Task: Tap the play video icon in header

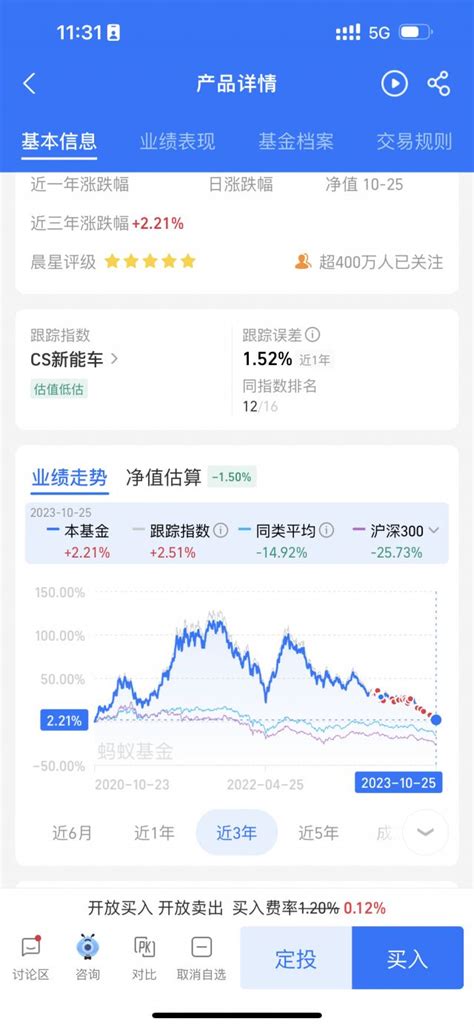Action: click(395, 84)
